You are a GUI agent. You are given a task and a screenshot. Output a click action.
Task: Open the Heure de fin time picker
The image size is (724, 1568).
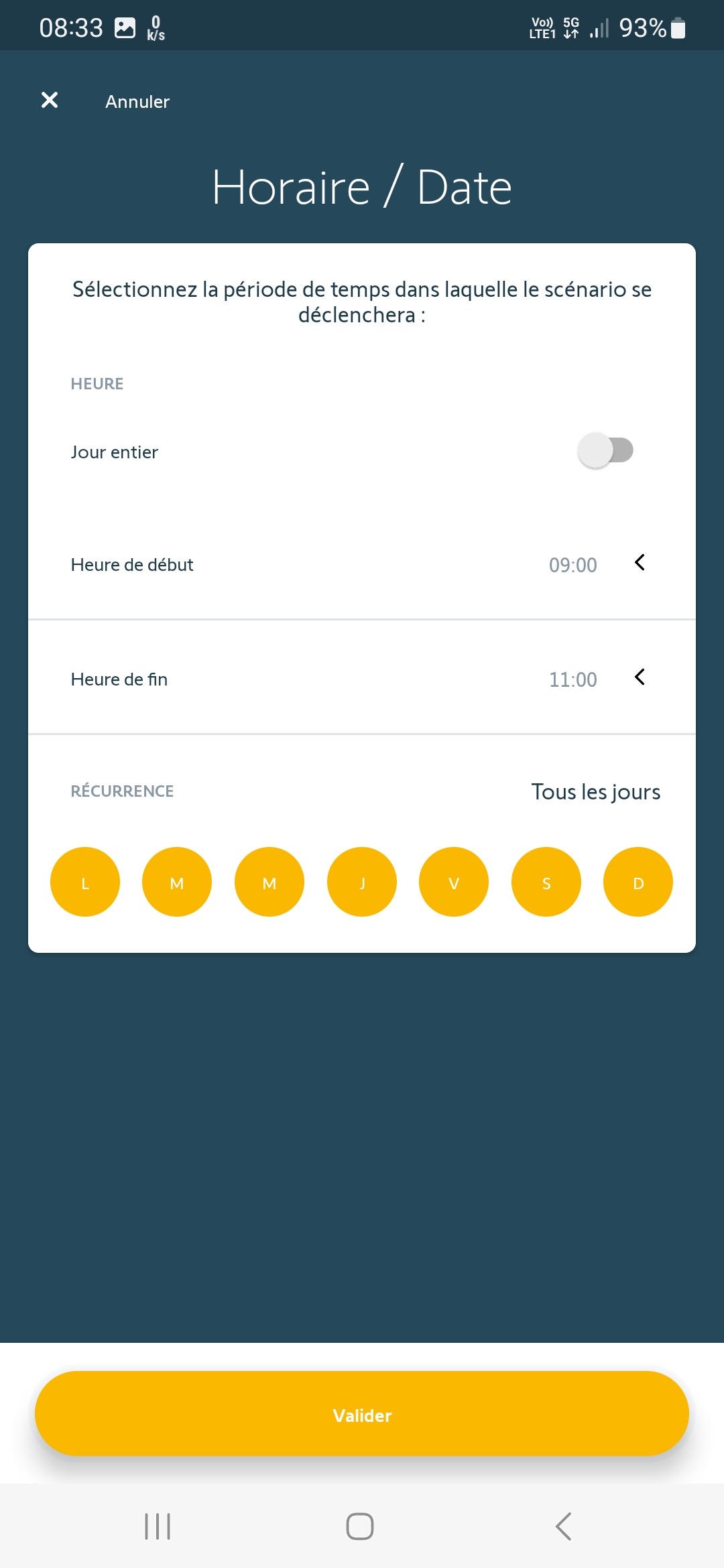pyautogui.click(x=362, y=678)
